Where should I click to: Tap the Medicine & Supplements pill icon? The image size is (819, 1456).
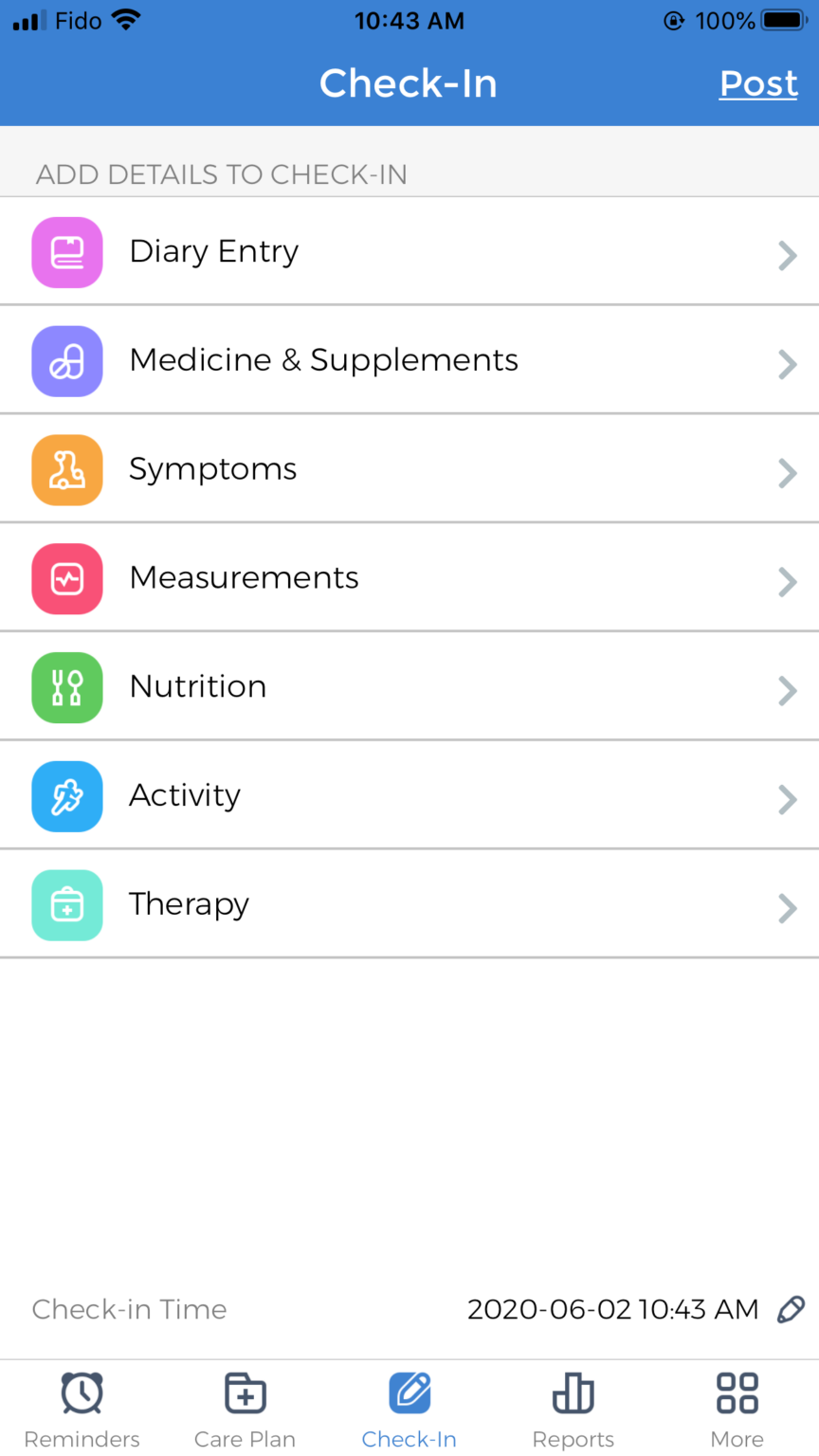67,361
